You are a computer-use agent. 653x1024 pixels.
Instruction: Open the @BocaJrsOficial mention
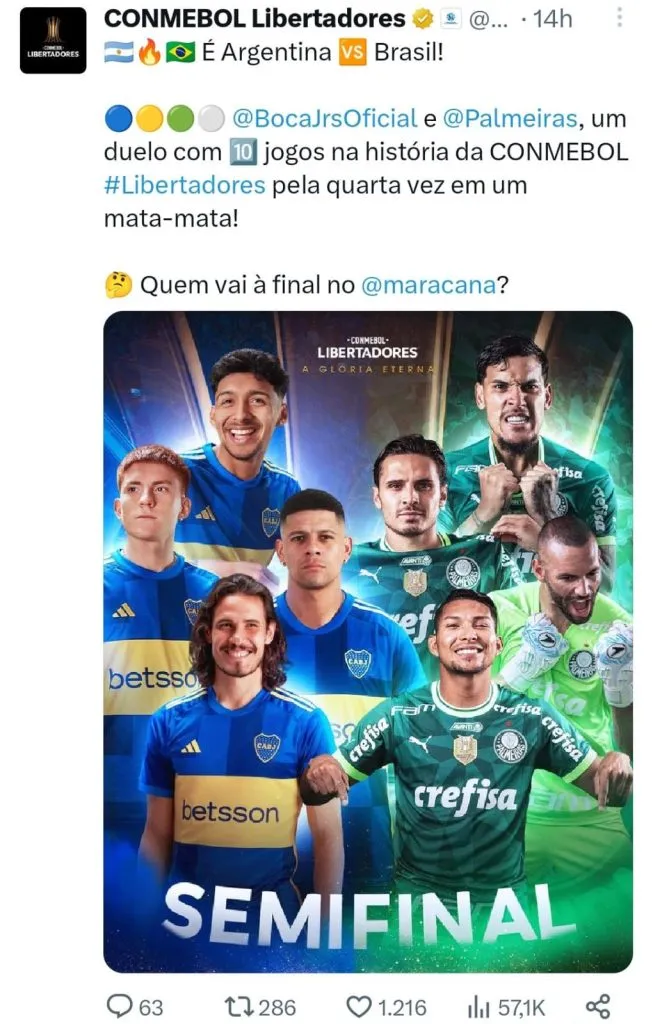coord(324,118)
